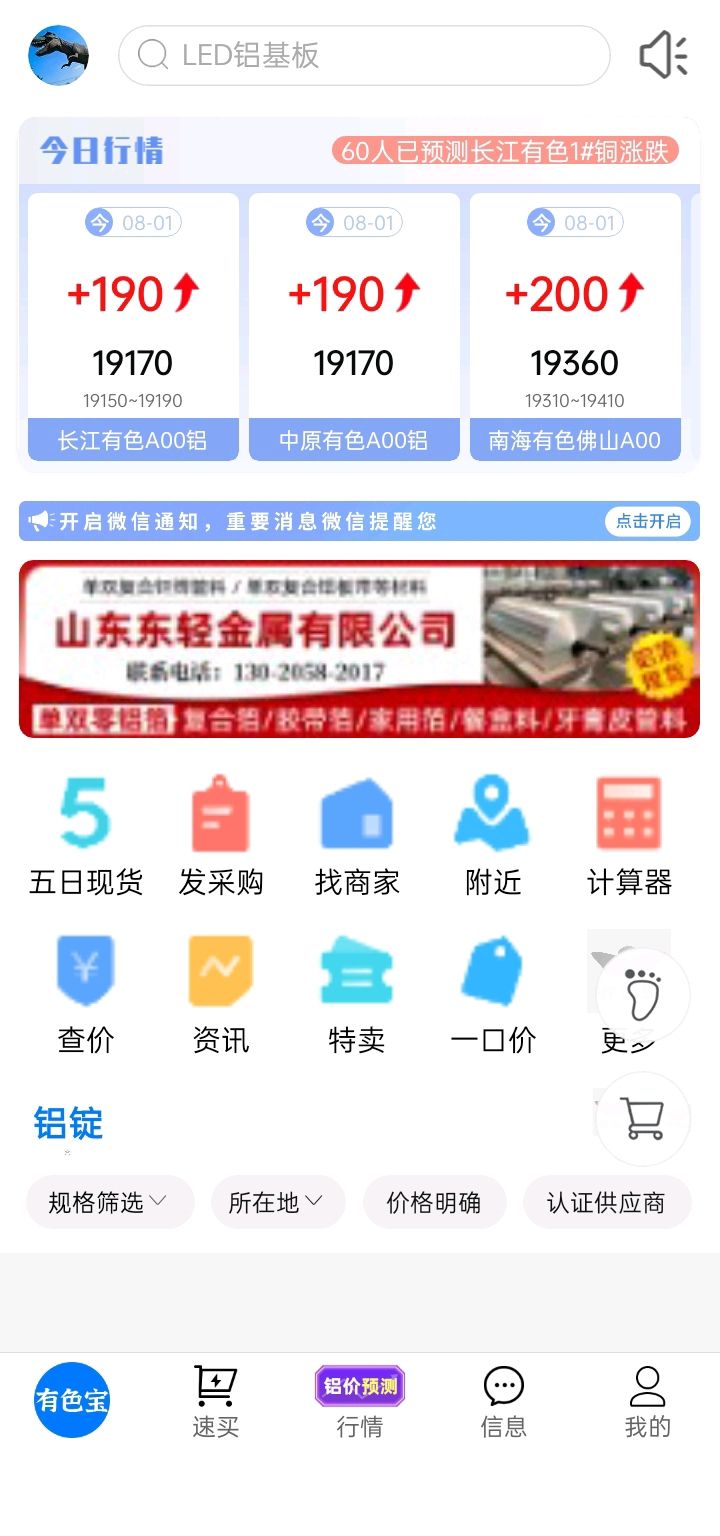
Task: Open the dinosaur profile avatar
Action: click(x=58, y=55)
